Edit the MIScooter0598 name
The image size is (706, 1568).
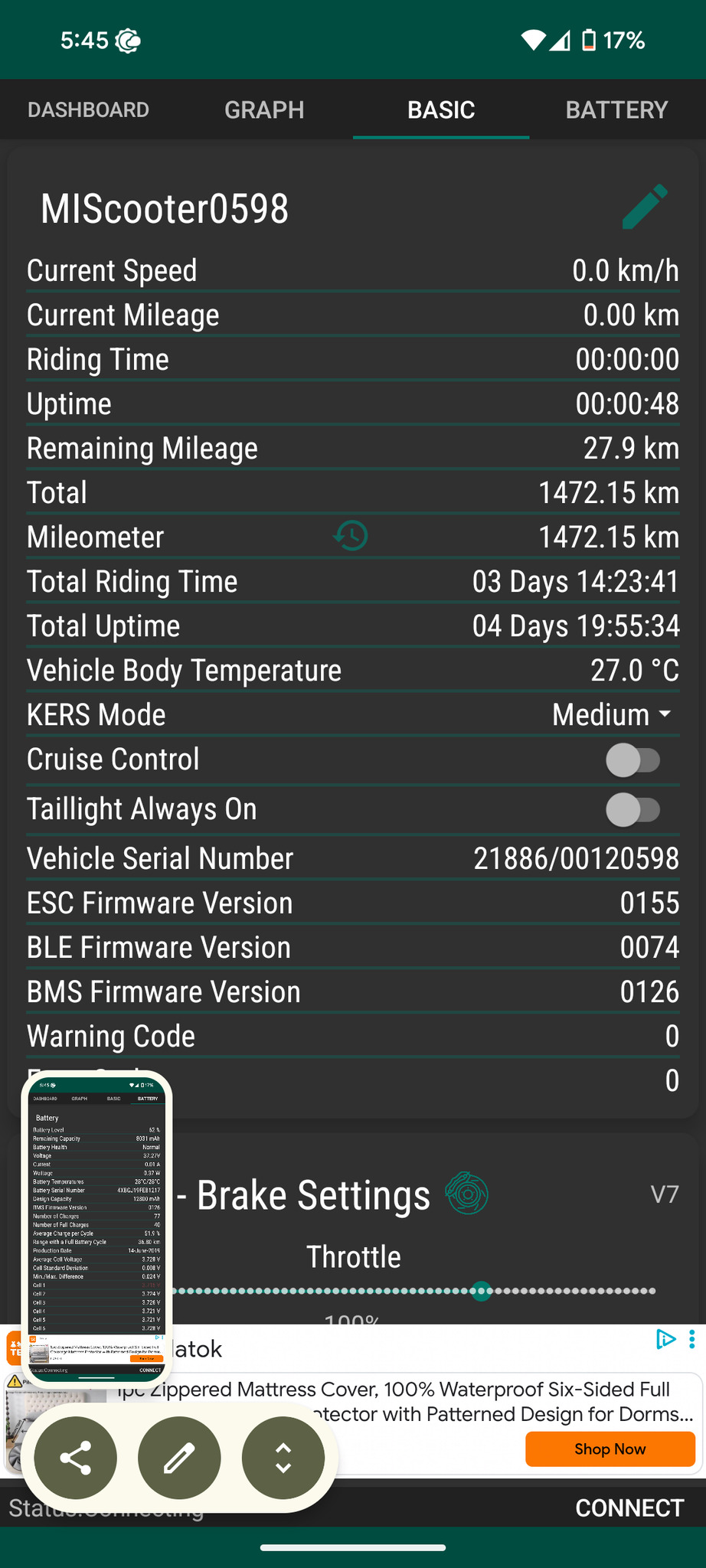coord(645,207)
